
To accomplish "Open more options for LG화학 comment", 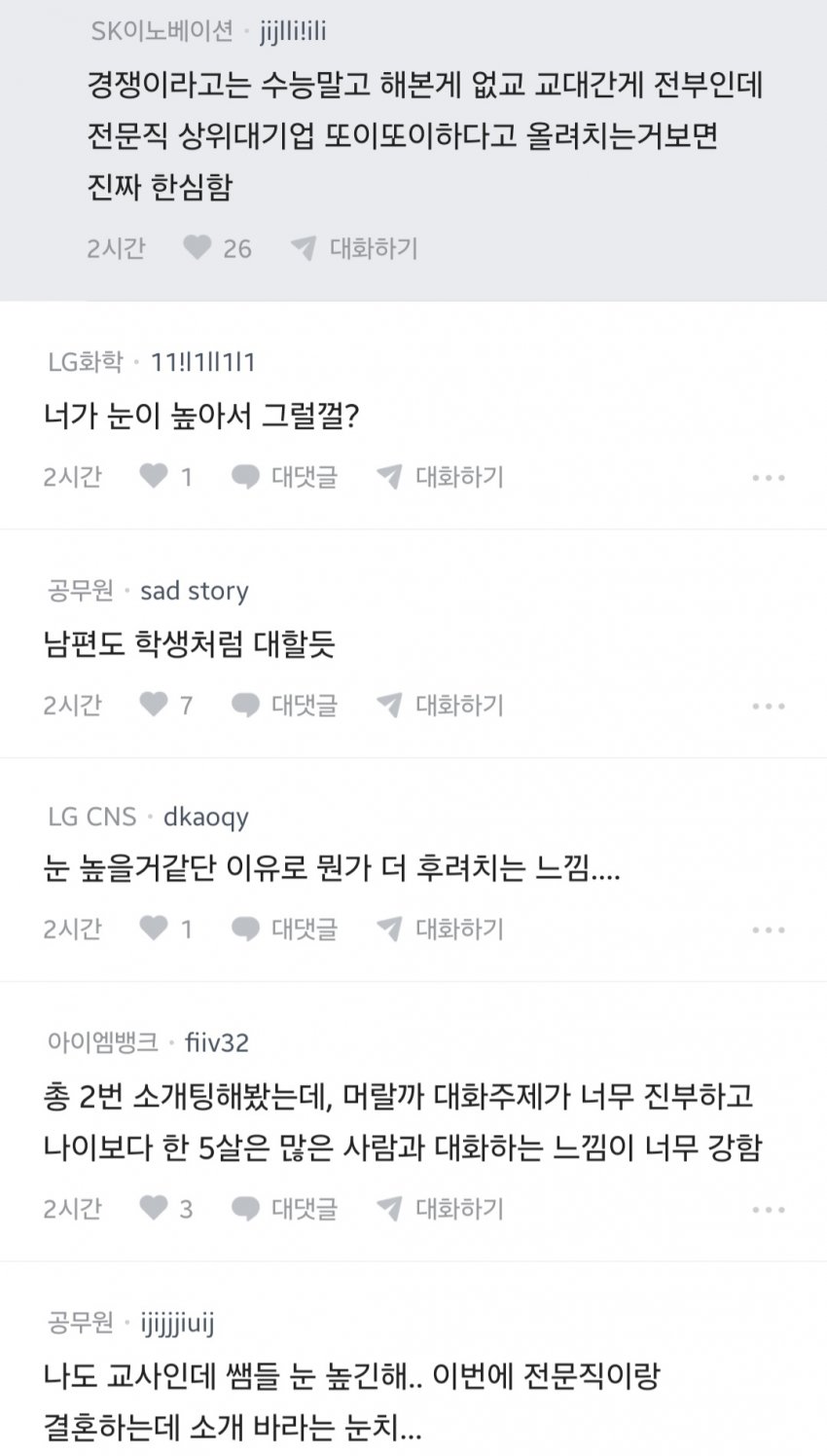I will point(768,478).
